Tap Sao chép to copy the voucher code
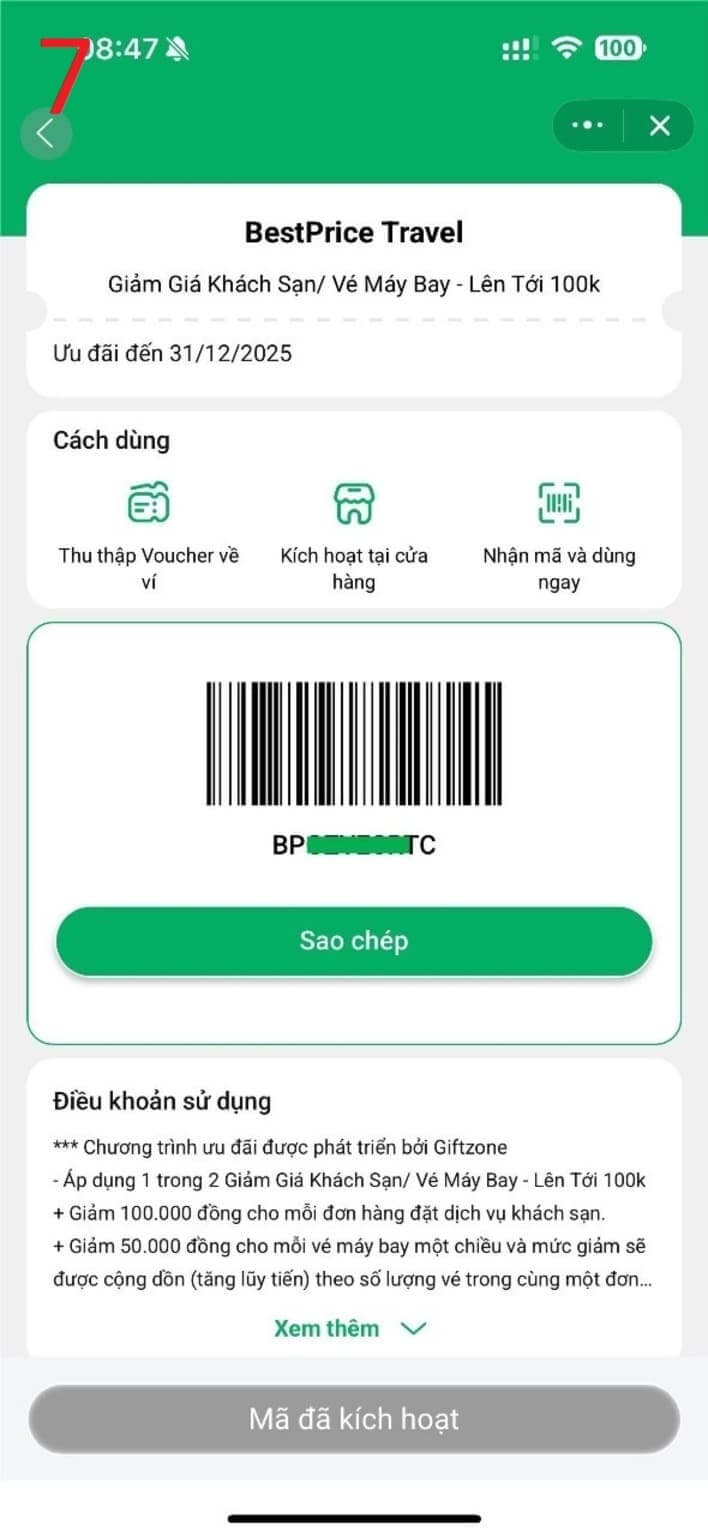The width and height of the screenshot is (708, 1536). (x=353, y=941)
